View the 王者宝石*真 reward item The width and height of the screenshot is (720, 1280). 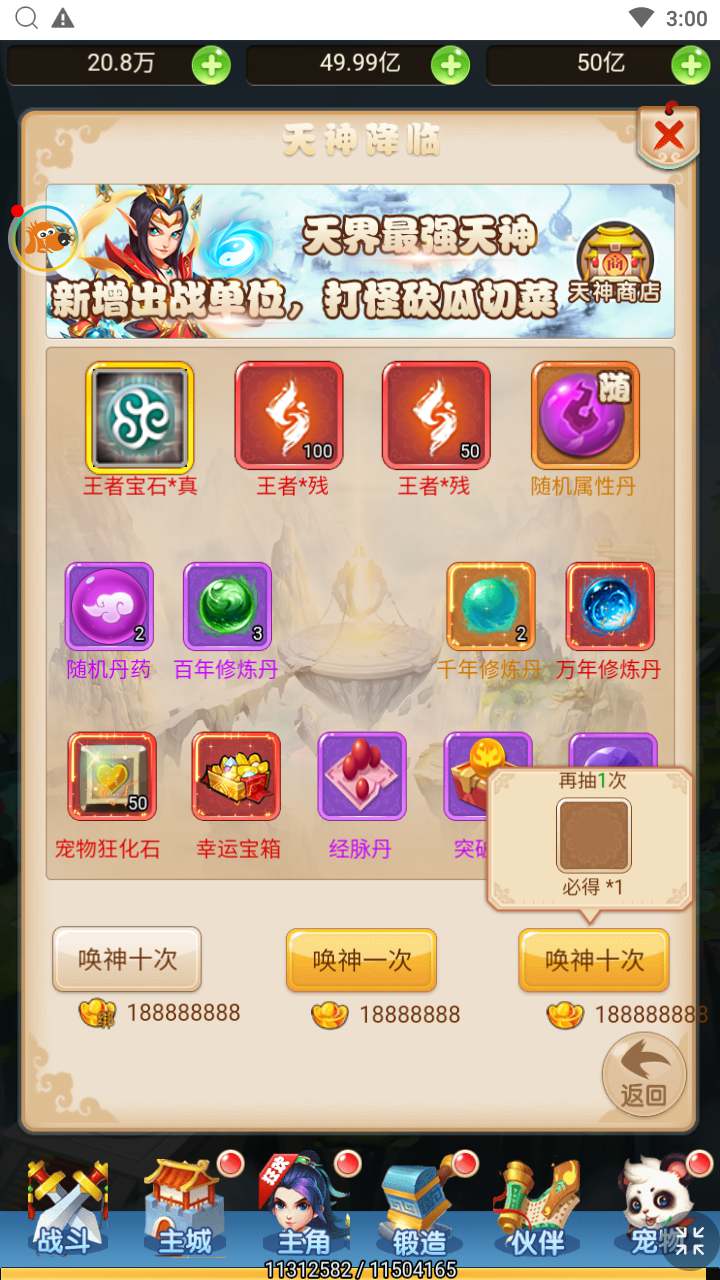140,416
